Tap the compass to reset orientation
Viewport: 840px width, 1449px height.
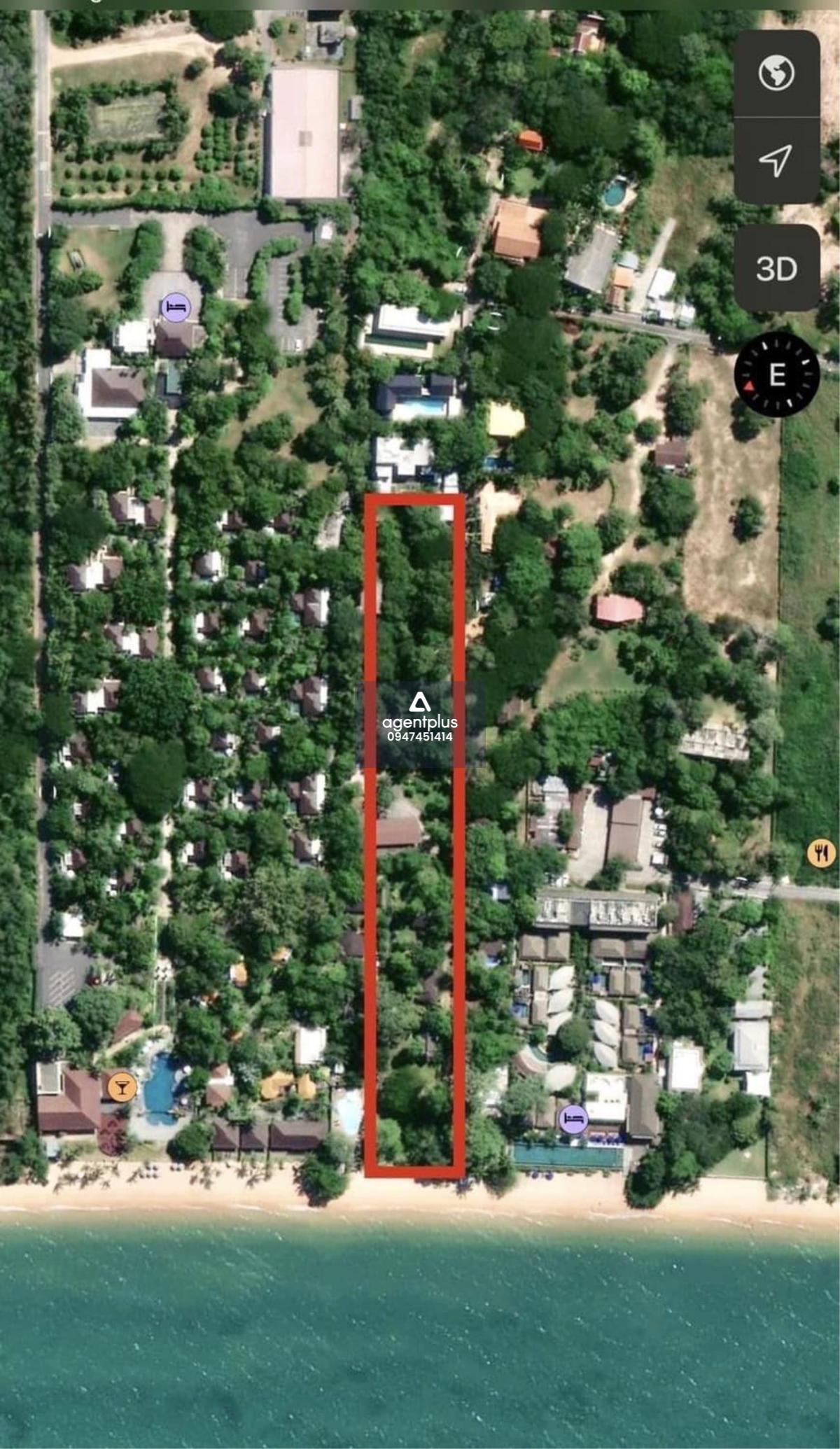click(776, 375)
